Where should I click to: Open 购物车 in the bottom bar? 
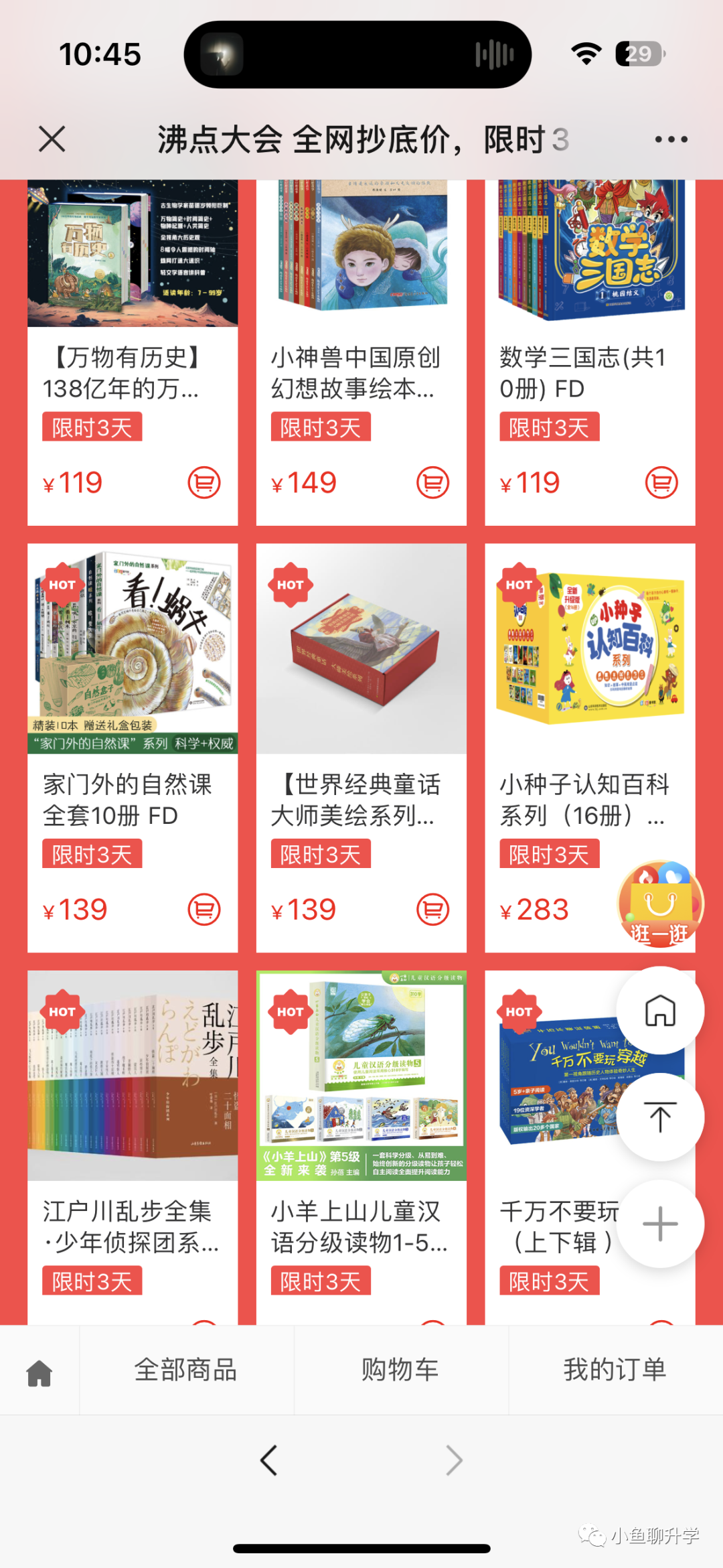[x=400, y=1370]
